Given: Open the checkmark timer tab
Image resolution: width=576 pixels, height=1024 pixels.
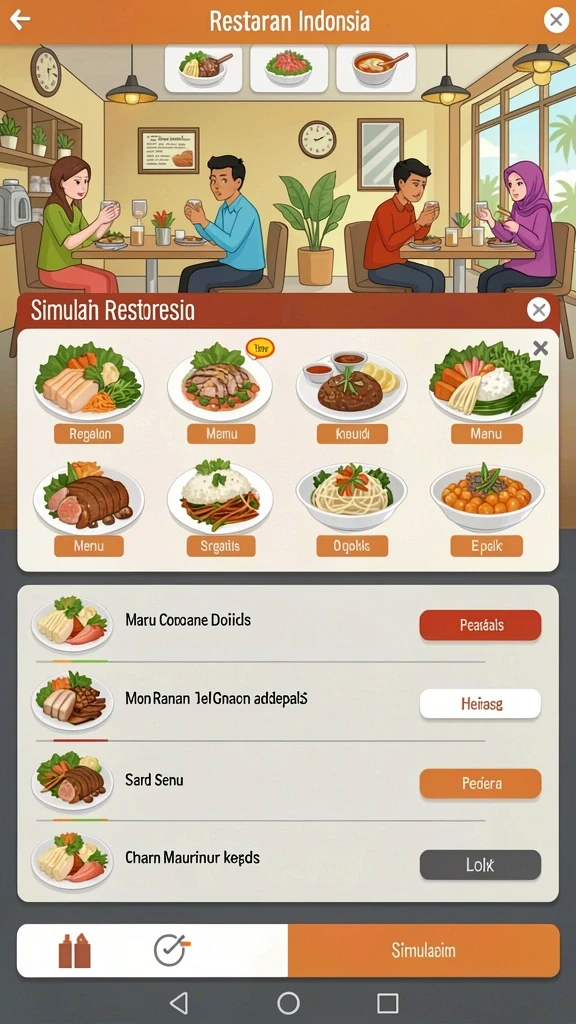Looking at the screenshot, I should point(171,950).
